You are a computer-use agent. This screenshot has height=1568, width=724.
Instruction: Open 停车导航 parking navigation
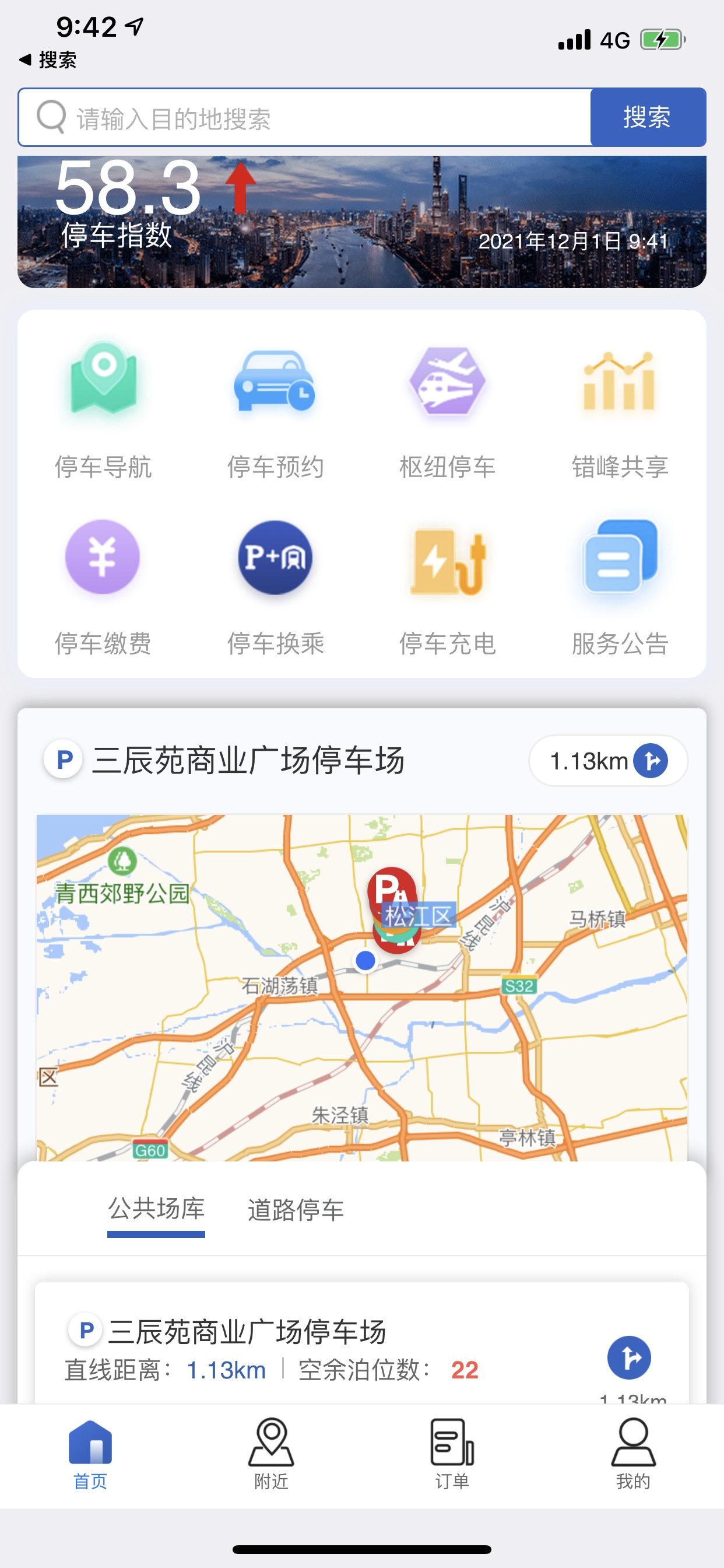coord(103,409)
